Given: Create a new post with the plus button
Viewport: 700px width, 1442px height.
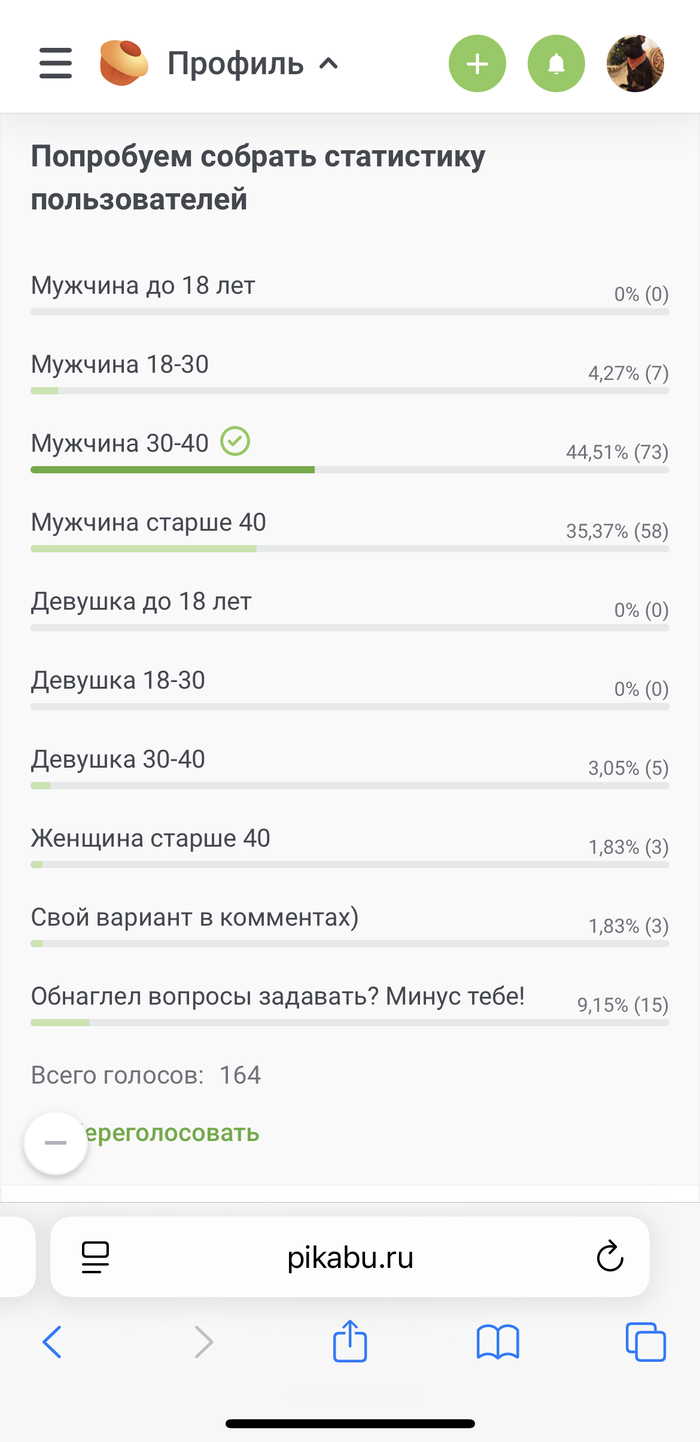Looking at the screenshot, I should pos(477,64).
